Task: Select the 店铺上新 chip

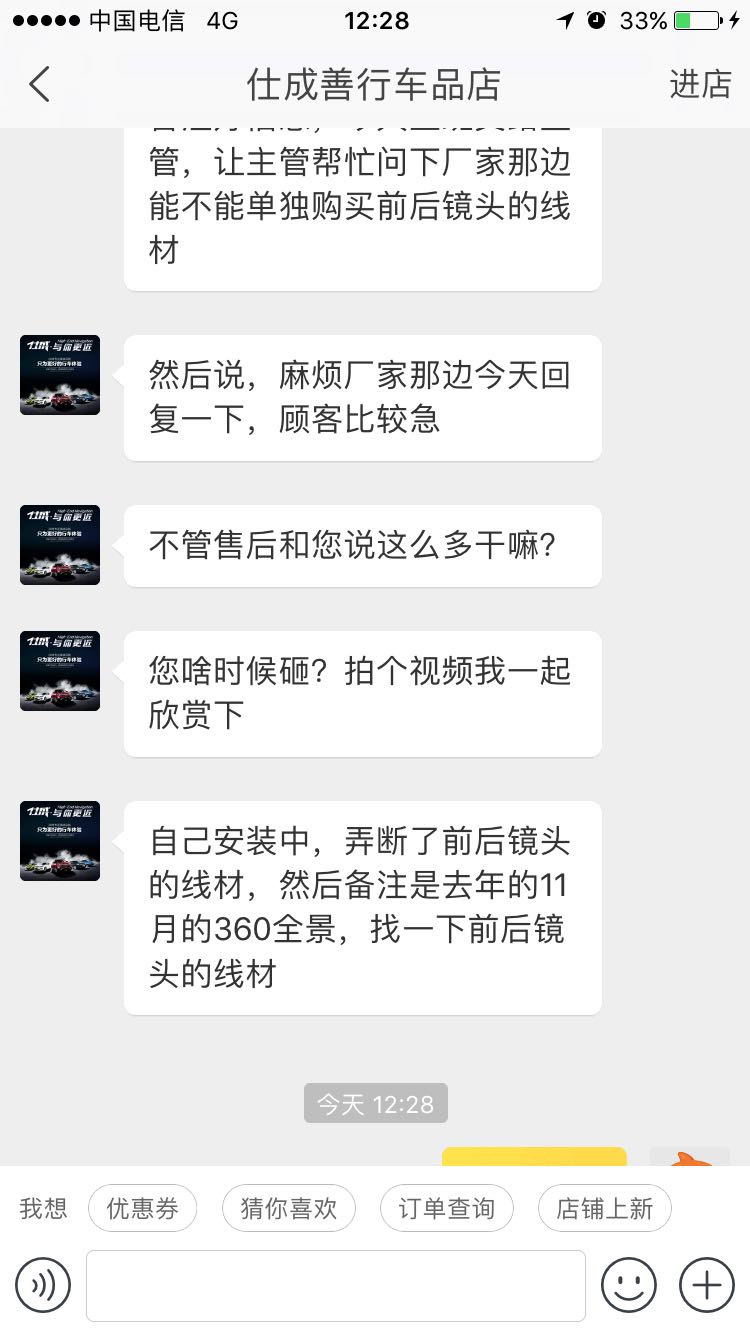Action: tap(604, 1208)
